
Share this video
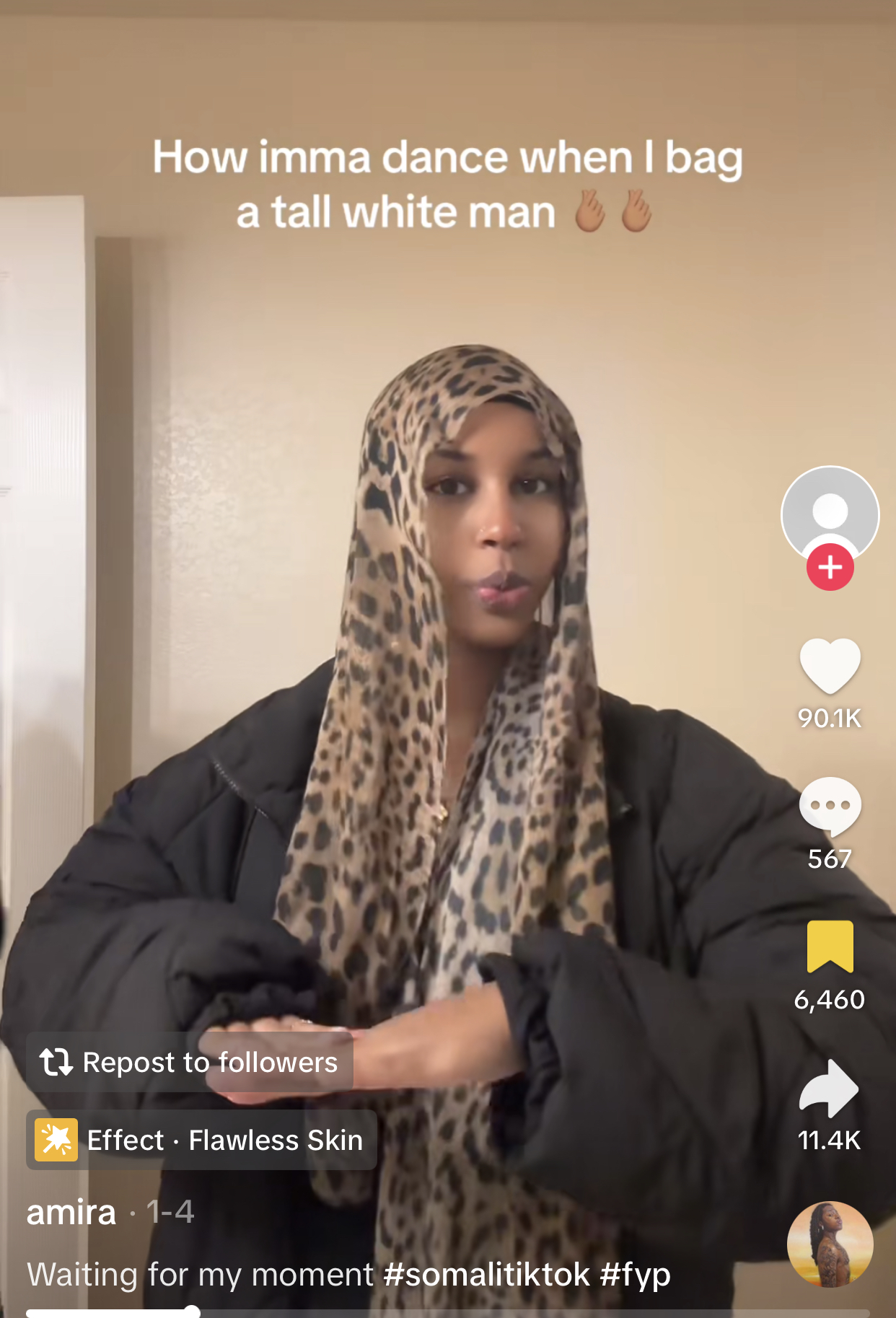(830, 1088)
